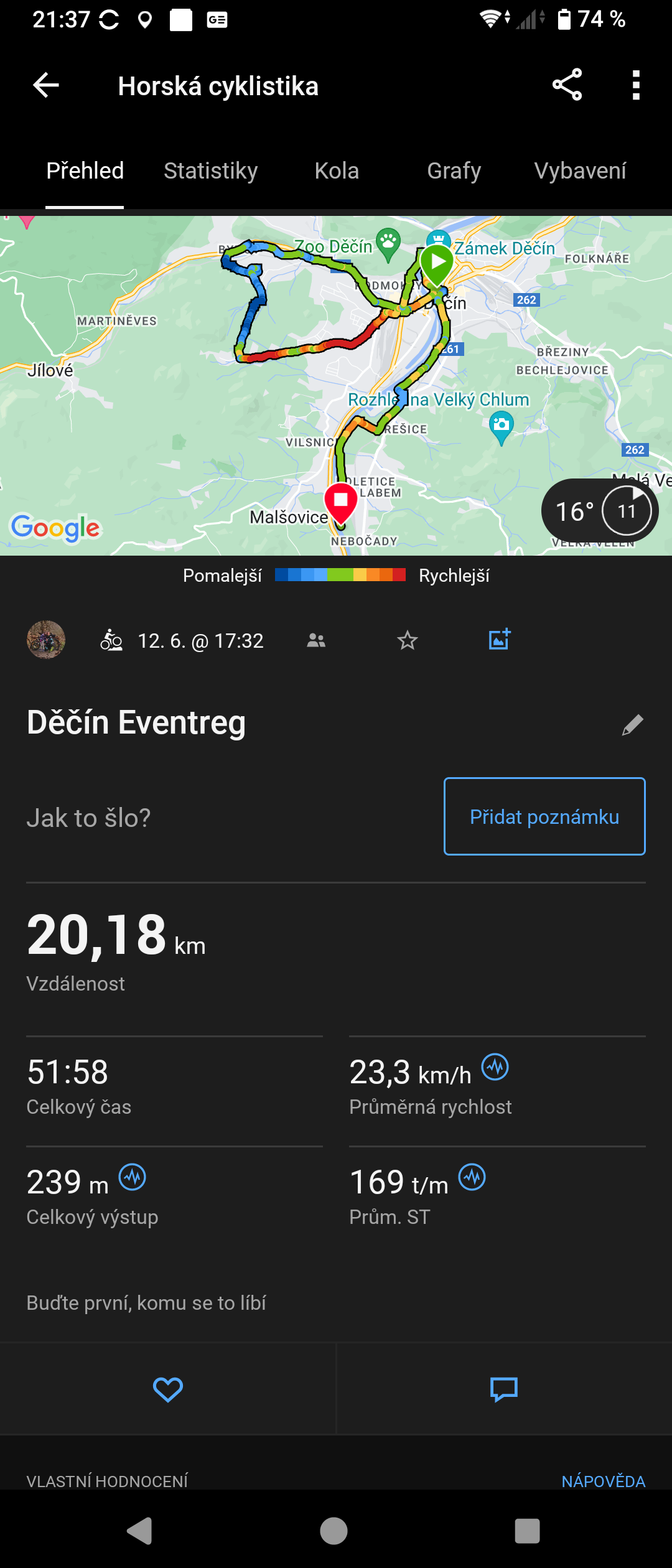Switch to the Statistiky tab
The width and height of the screenshot is (672, 1568).
point(210,171)
